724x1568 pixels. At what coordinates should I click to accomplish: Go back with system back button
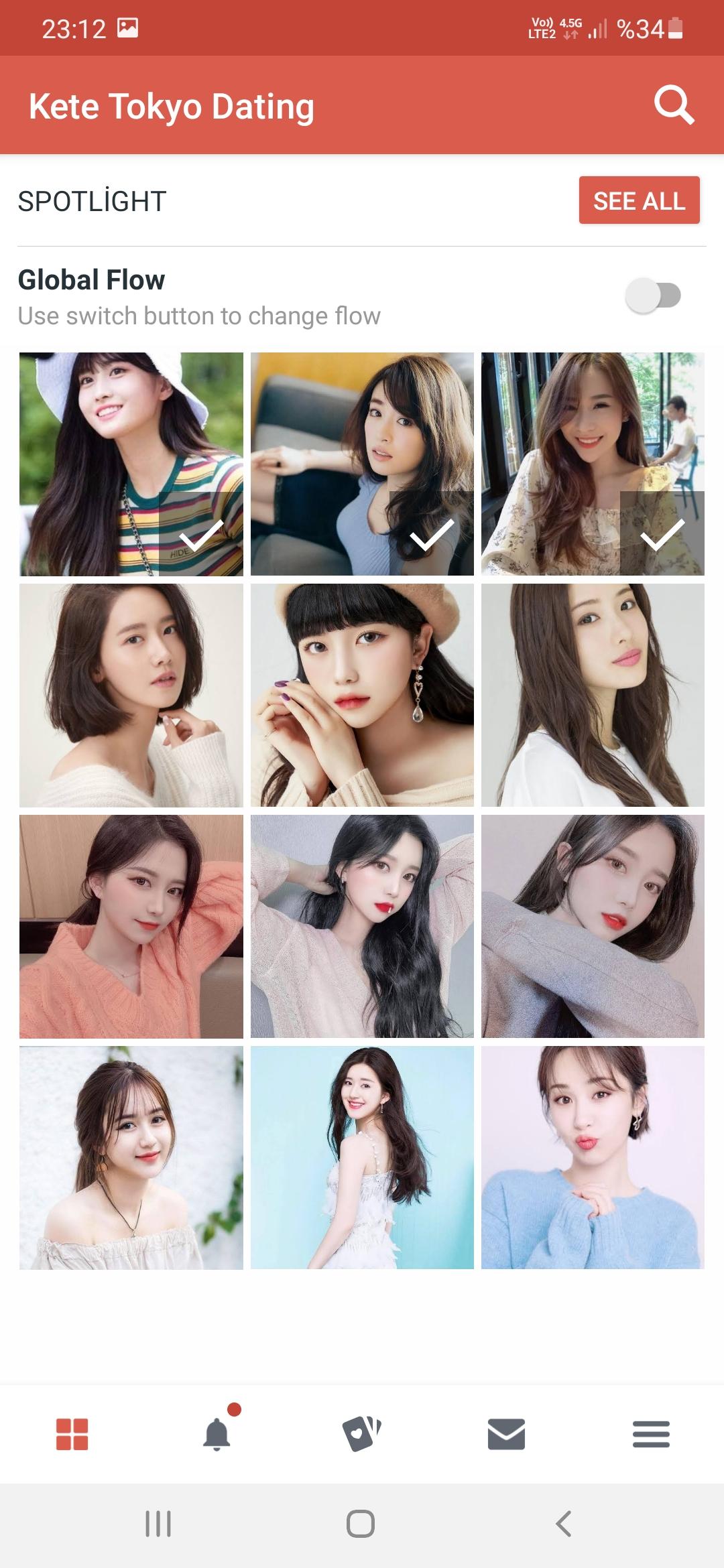click(x=564, y=1524)
